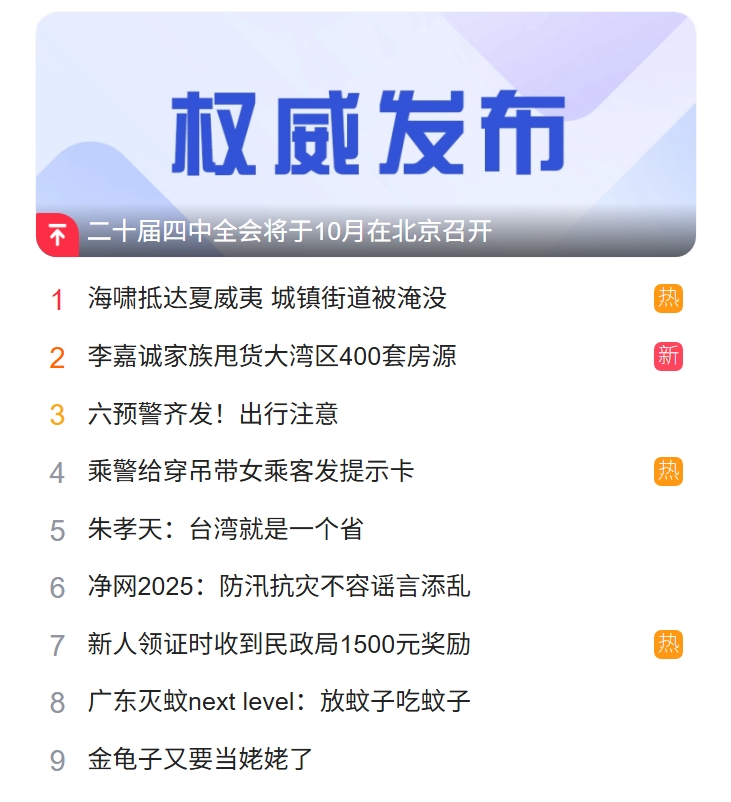Open 乘警给穿吊带女乘客发提示卡 topic
Viewport: 731px width, 802px height.
[251, 471]
